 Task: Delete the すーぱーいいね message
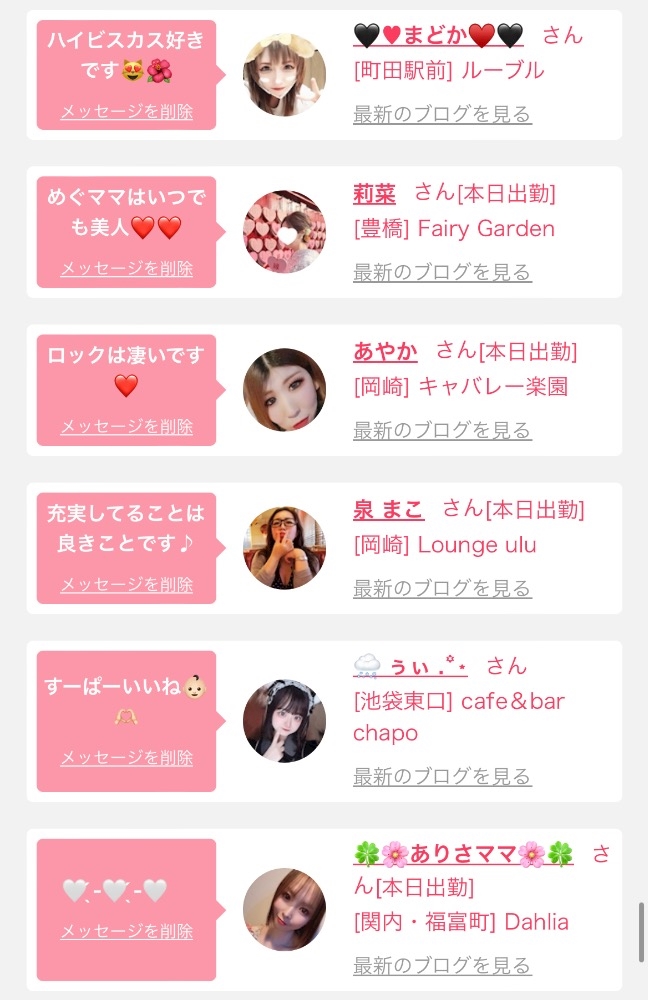(x=126, y=758)
